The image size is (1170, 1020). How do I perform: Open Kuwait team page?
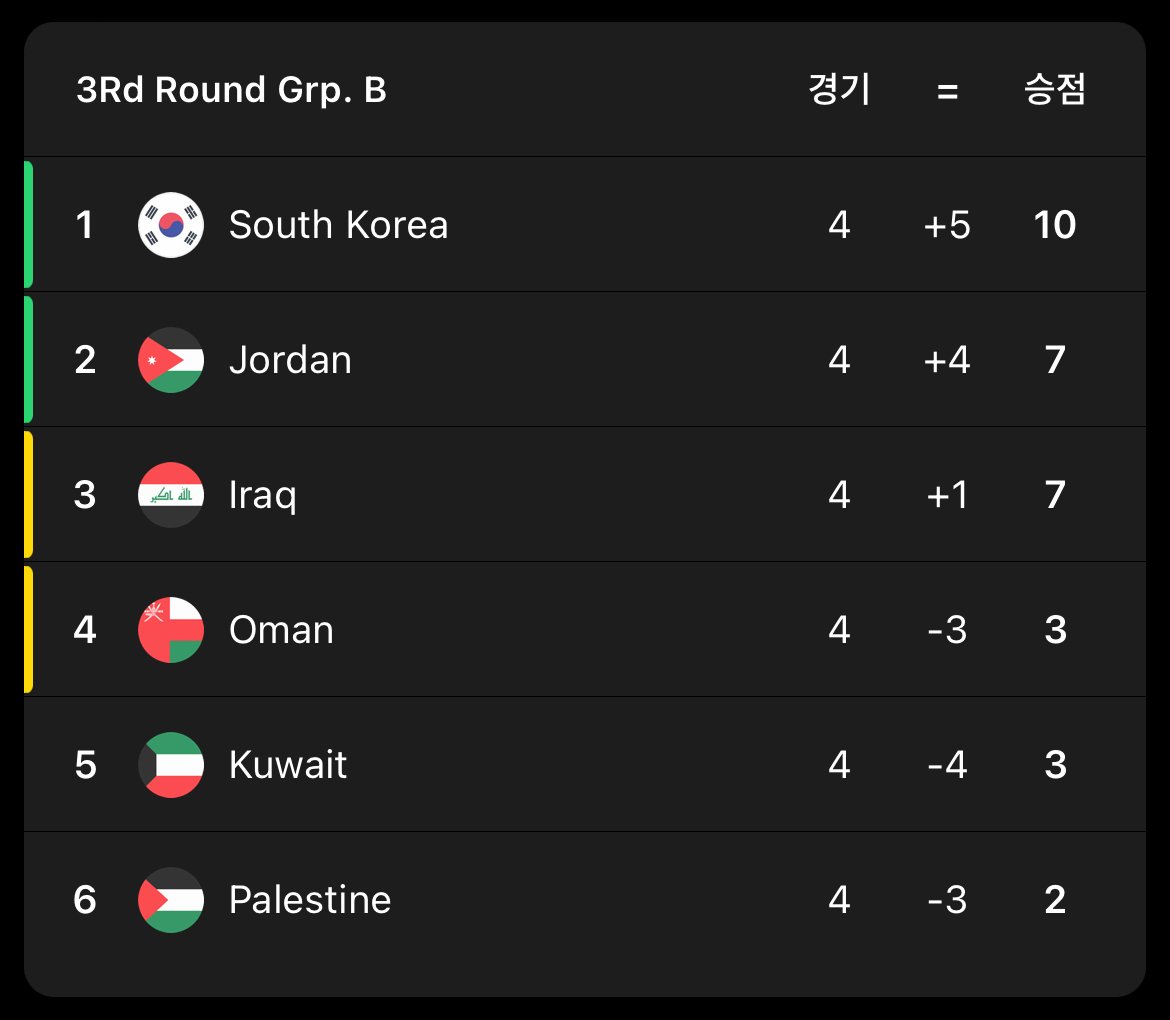(288, 765)
